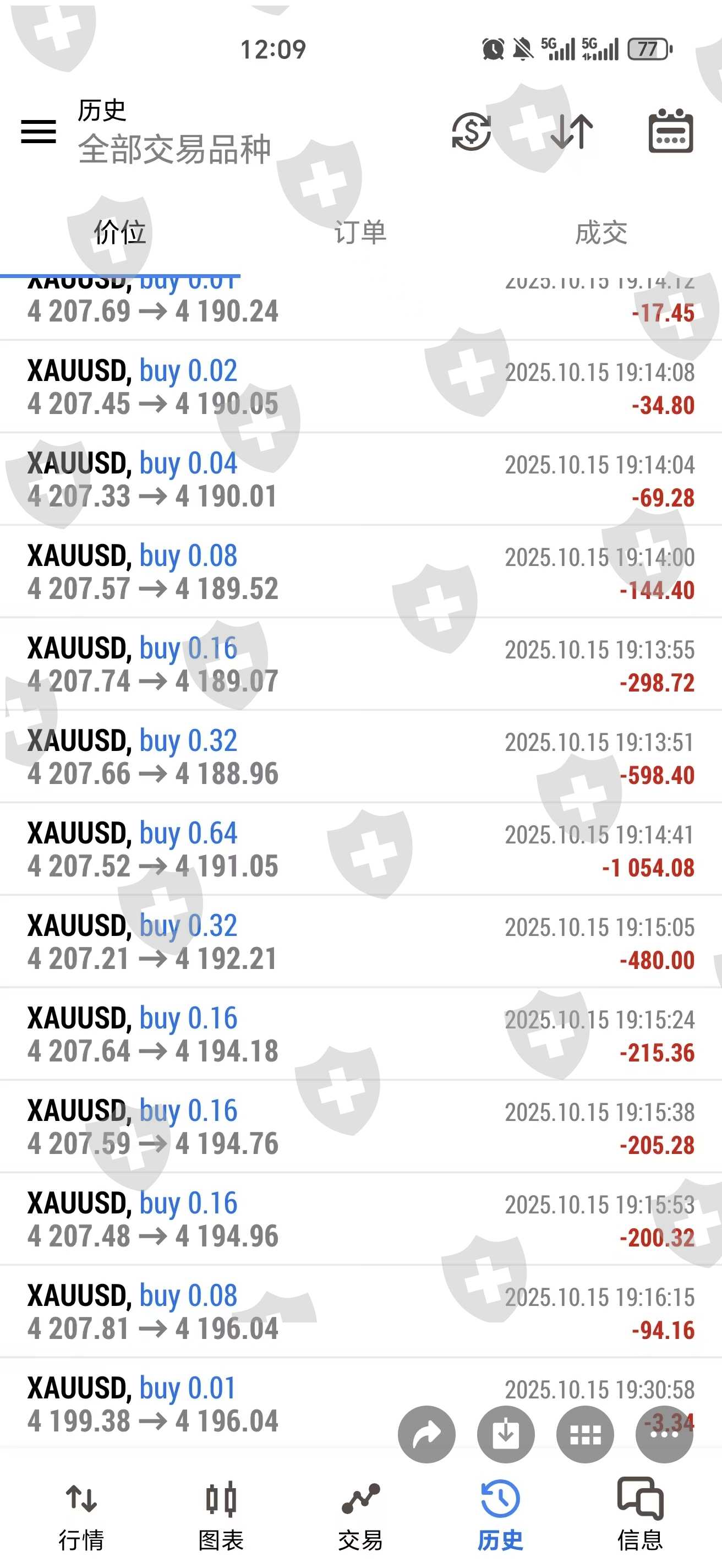Switch to the 成交 tab

click(601, 232)
